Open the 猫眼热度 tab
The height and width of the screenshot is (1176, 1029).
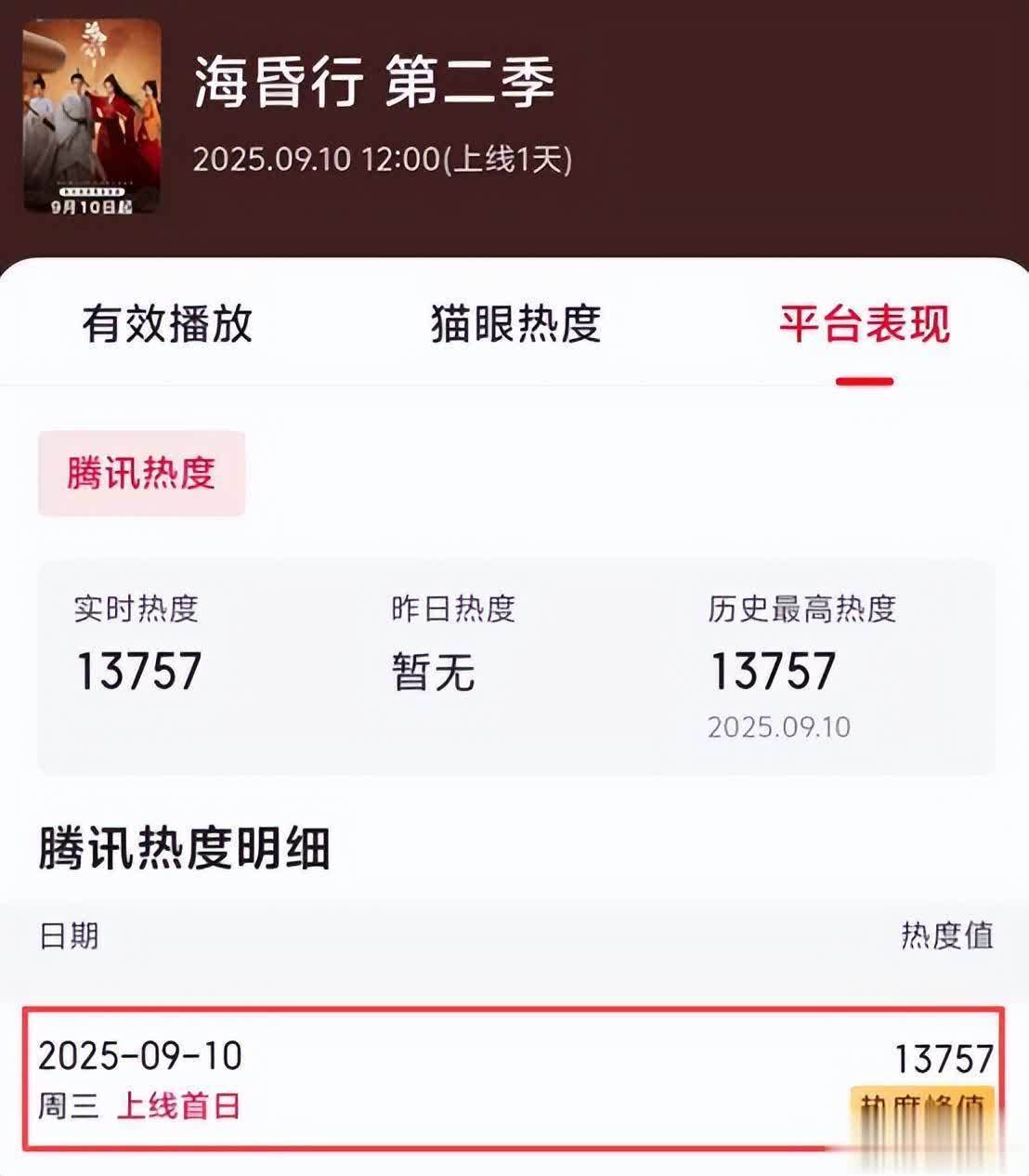(x=515, y=324)
